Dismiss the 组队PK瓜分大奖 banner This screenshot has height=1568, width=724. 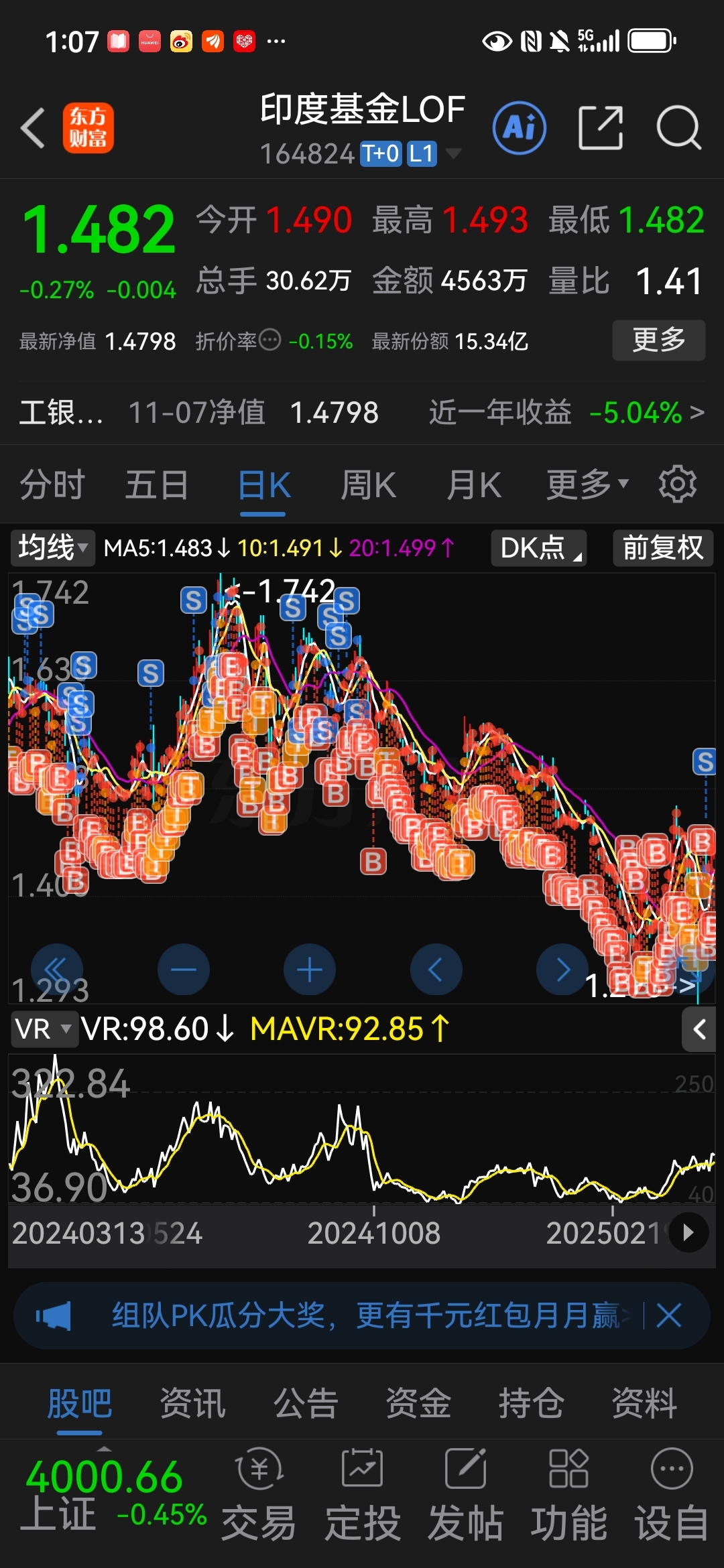(669, 1315)
